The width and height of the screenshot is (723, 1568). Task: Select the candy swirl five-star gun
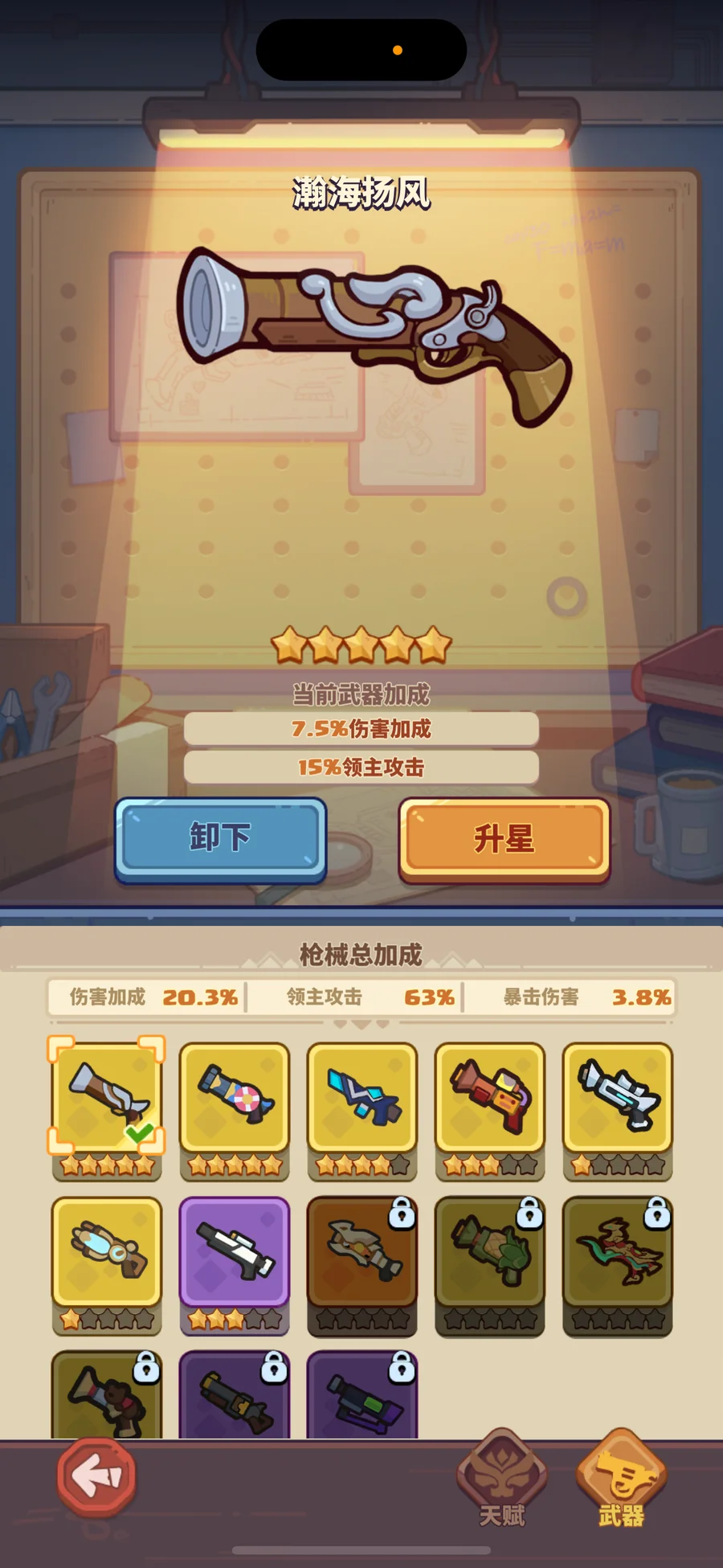pos(235,1097)
